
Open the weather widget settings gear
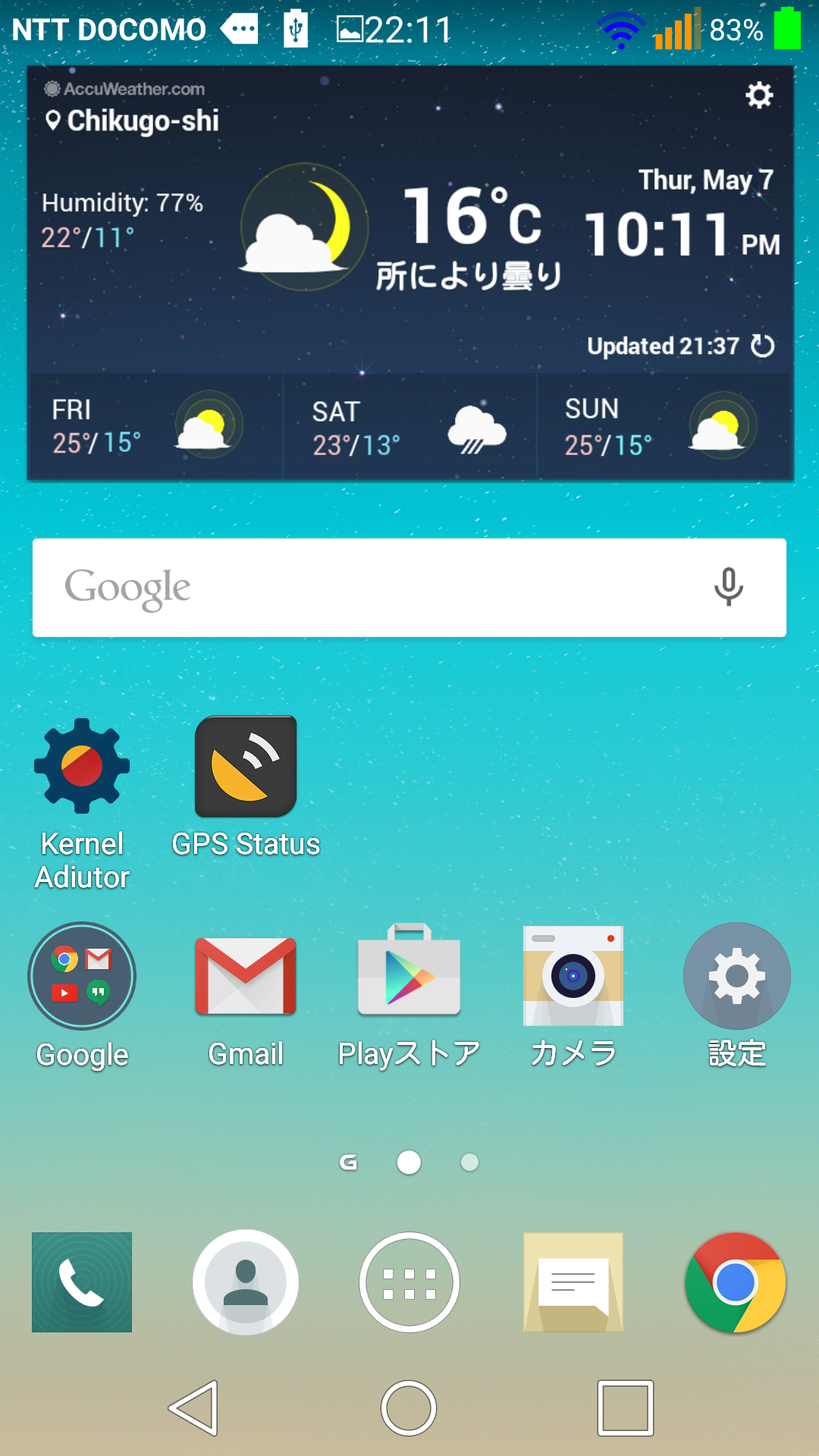(x=759, y=96)
